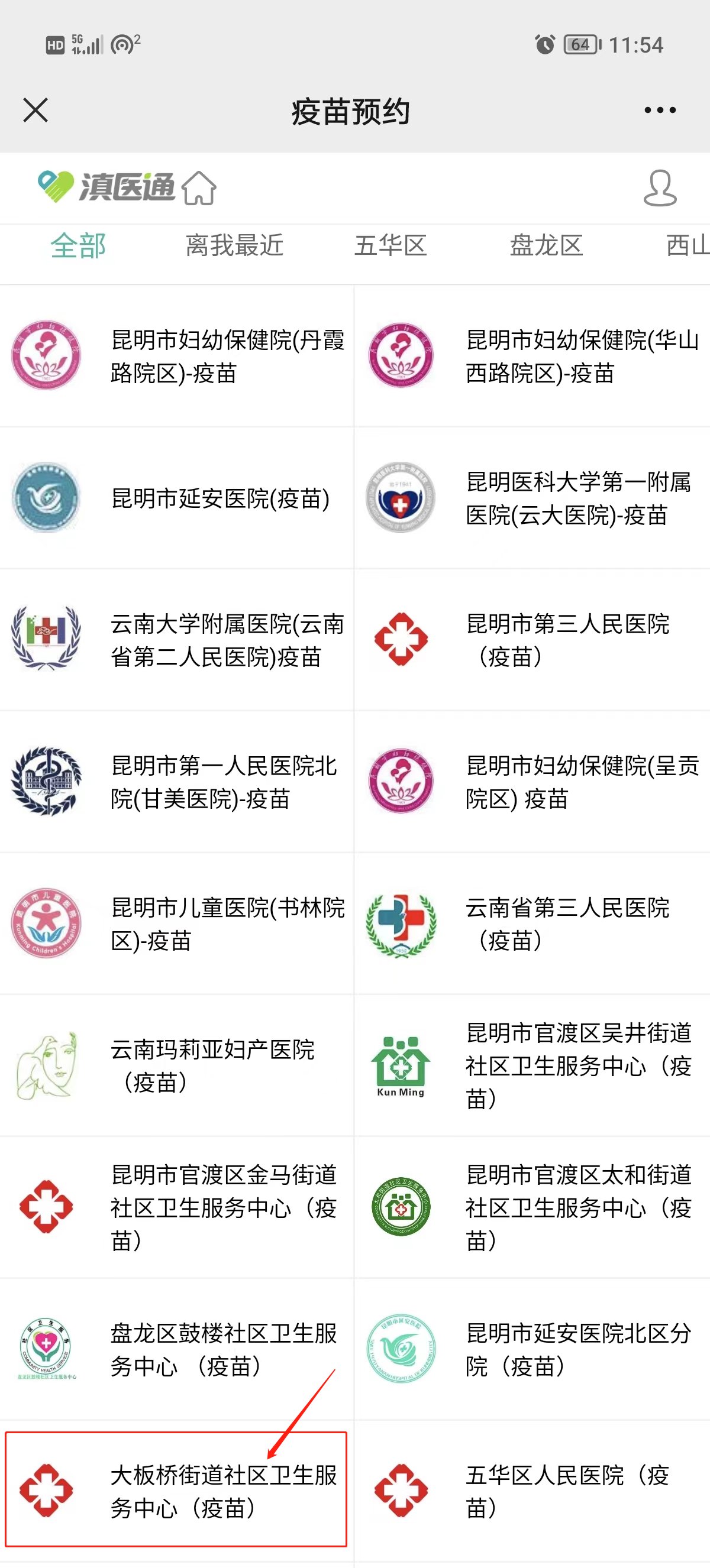Viewport: 710px width, 1568px height.
Task: Go to the 滇医通 home page
Action: click(200, 187)
